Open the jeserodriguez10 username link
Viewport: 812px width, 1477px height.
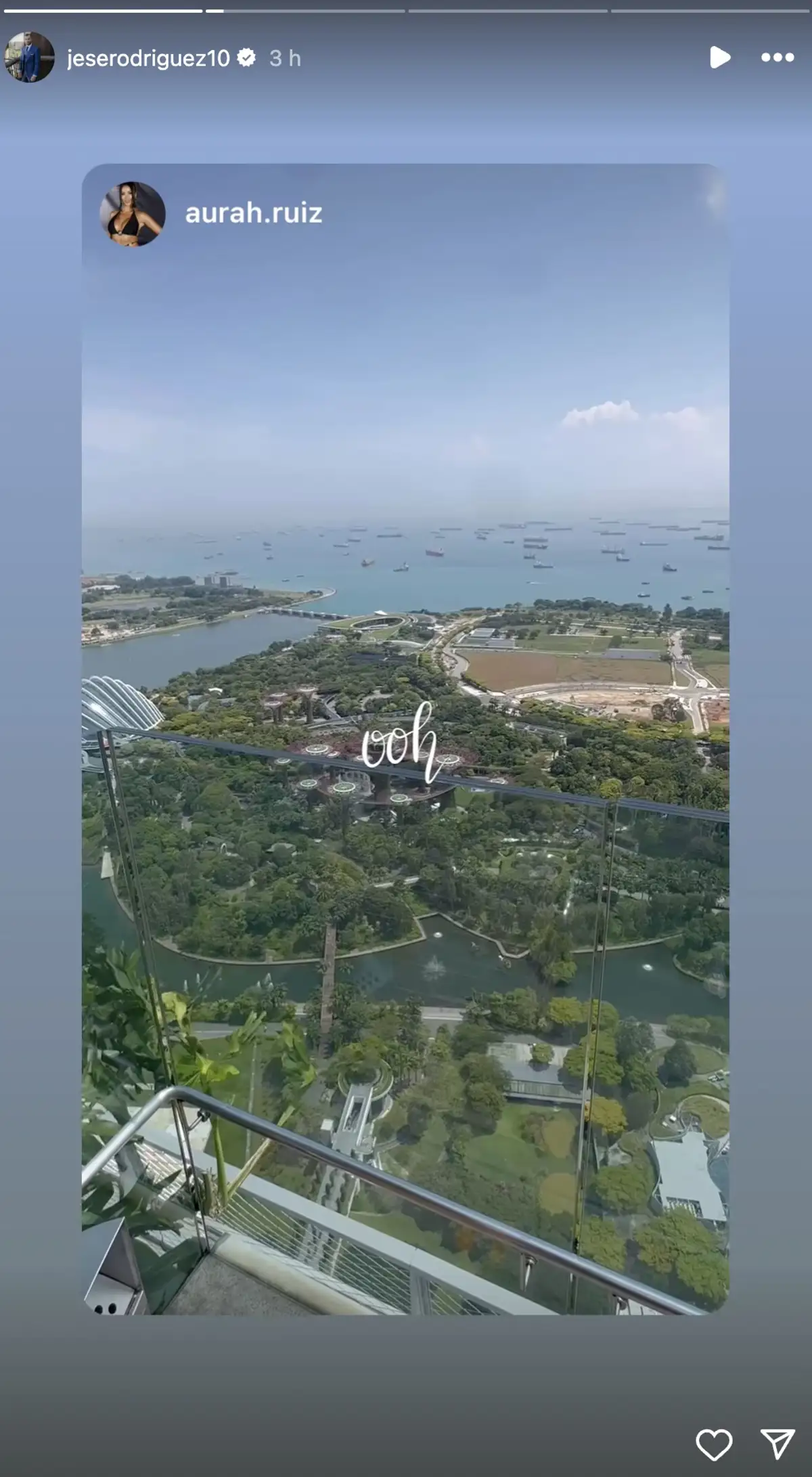point(148,58)
